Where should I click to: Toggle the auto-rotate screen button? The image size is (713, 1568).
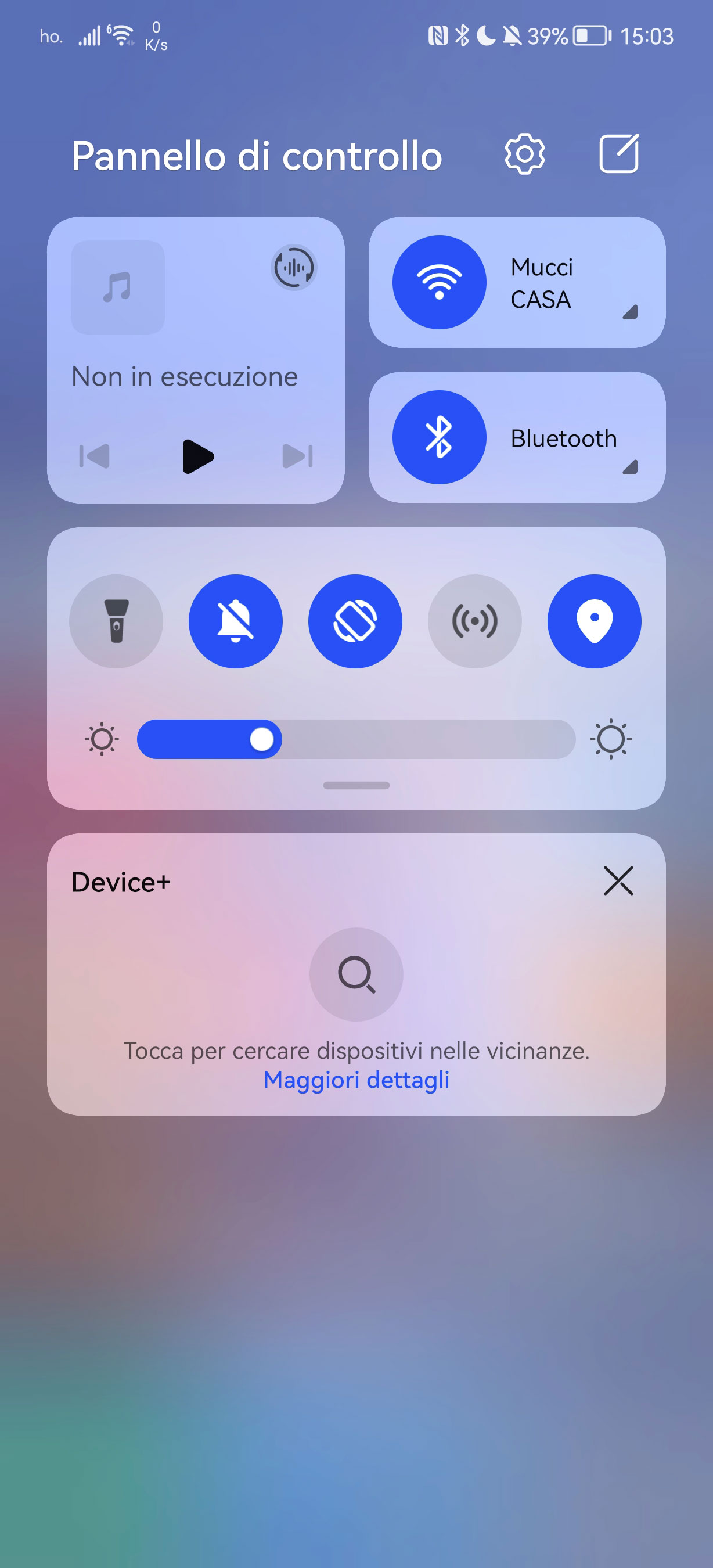coord(355,621)
